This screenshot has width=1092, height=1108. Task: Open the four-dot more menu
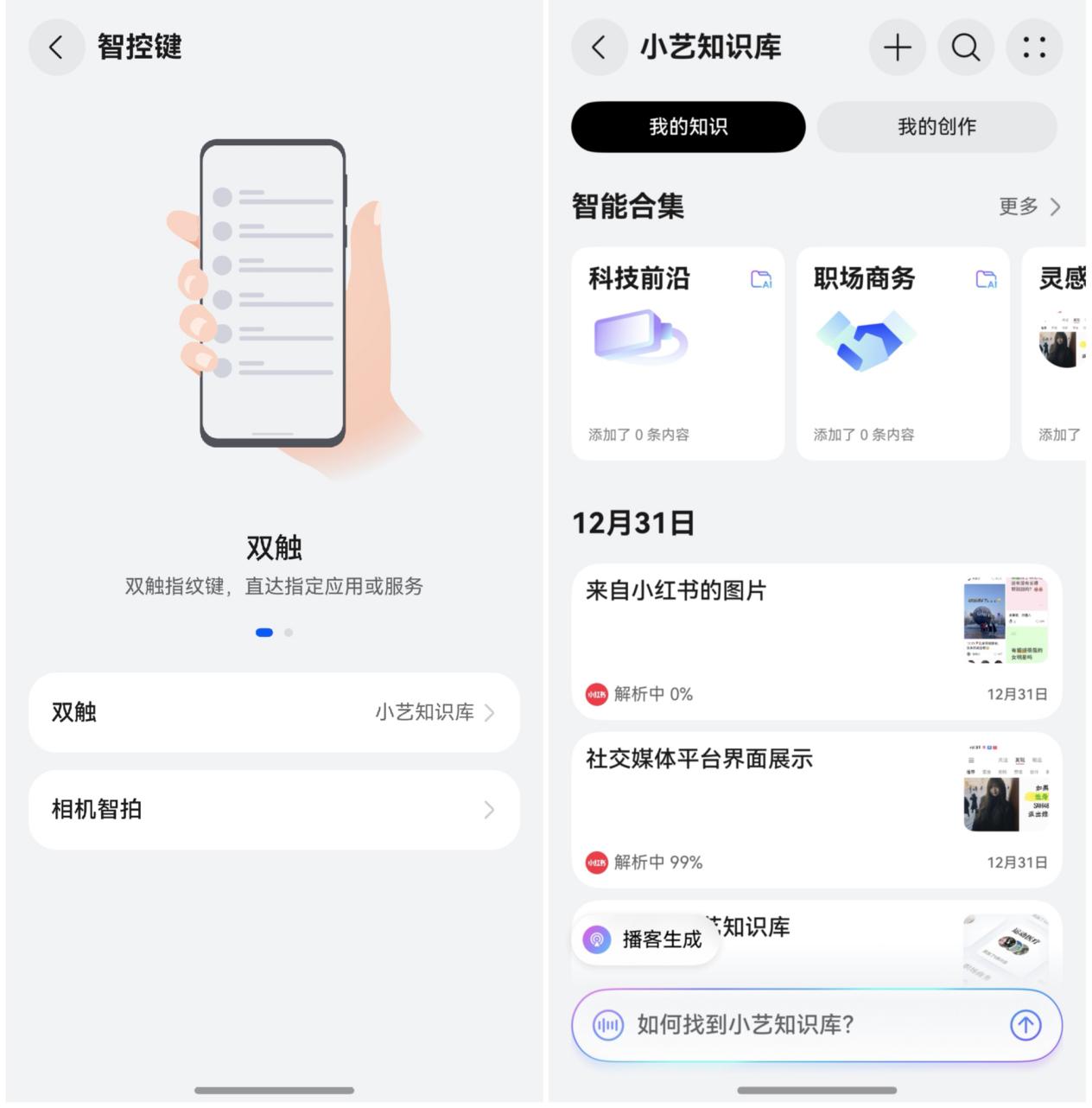tap(1033, 48)
